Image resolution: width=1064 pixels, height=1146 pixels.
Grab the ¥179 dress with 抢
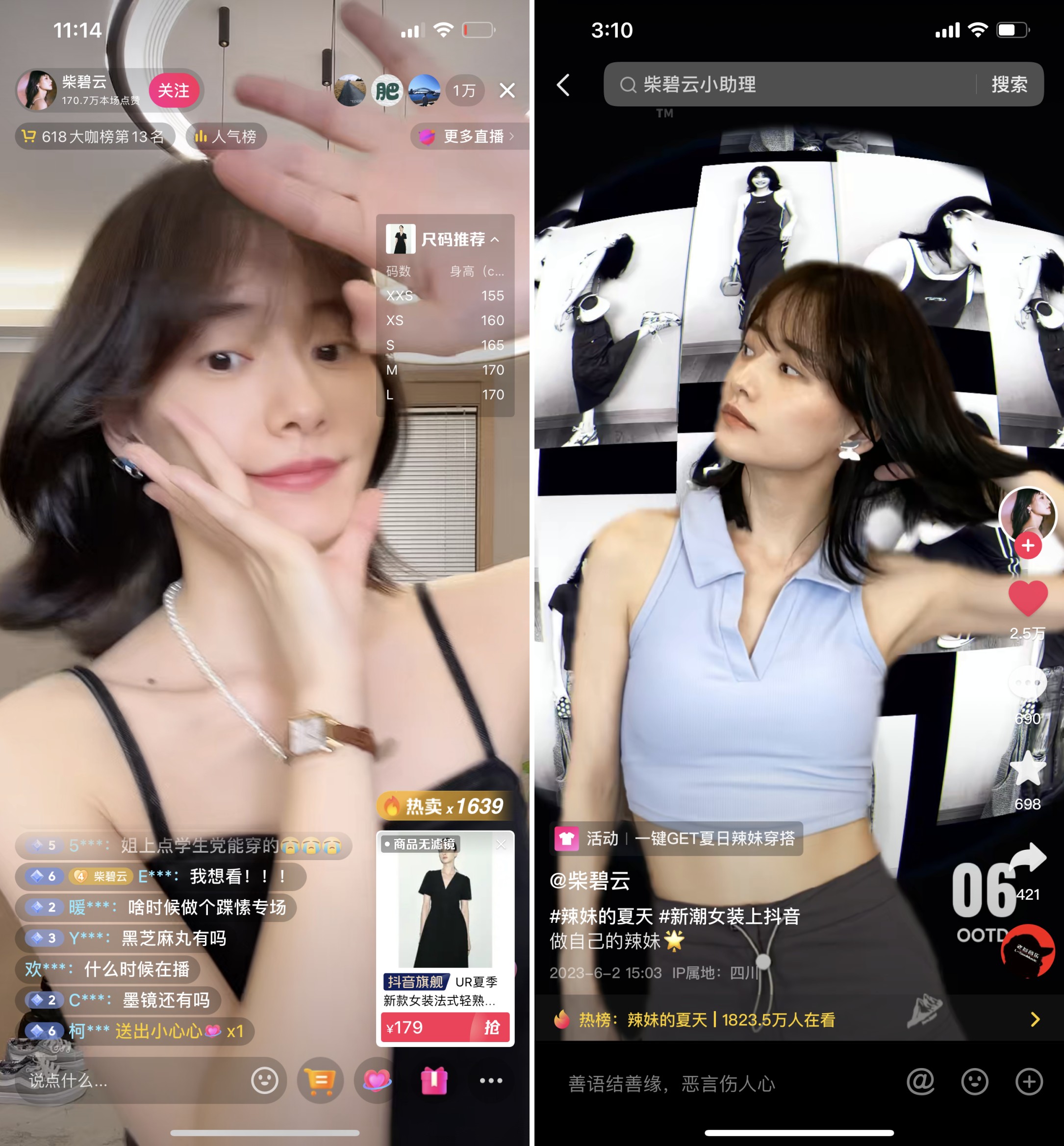491,1027
